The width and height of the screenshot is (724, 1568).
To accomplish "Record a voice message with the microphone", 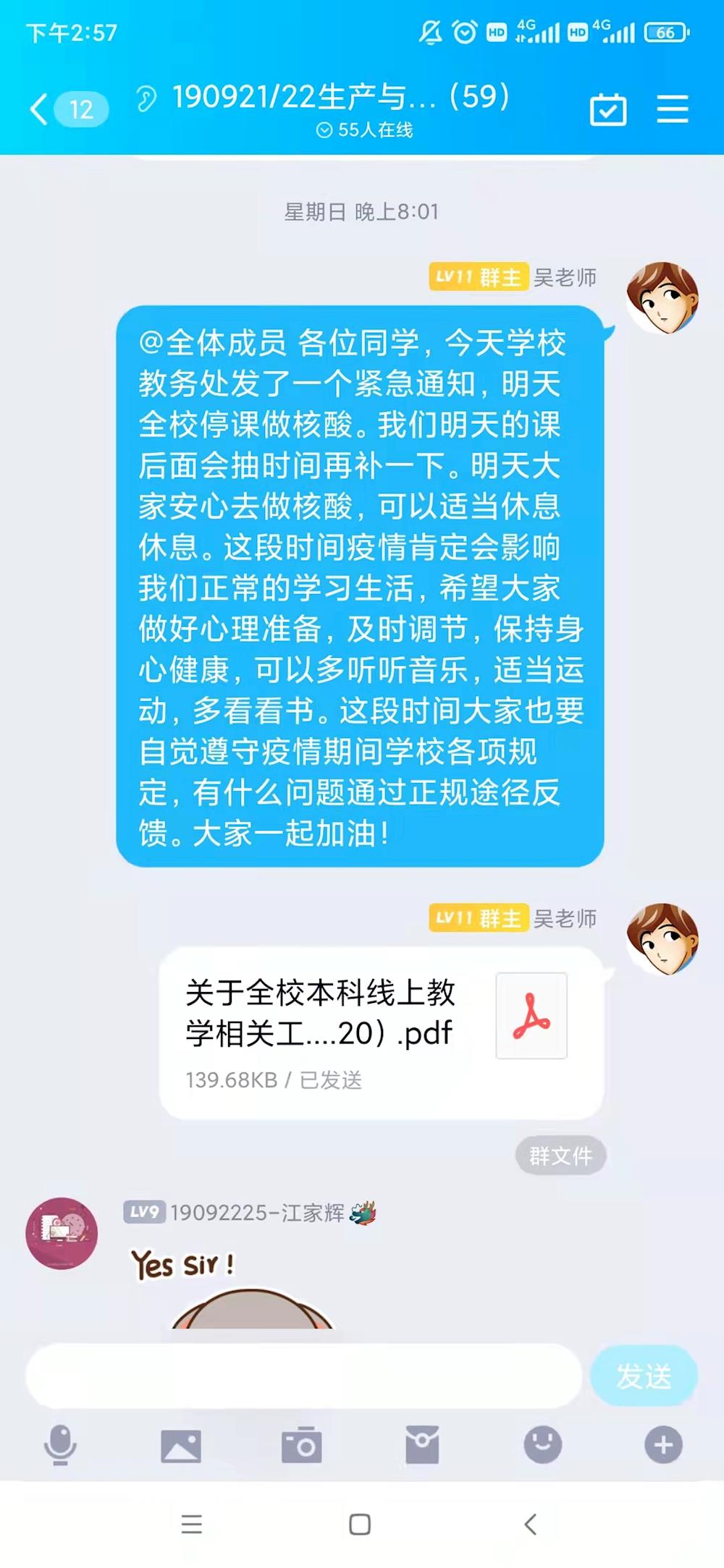I will tap(60, 1445).
